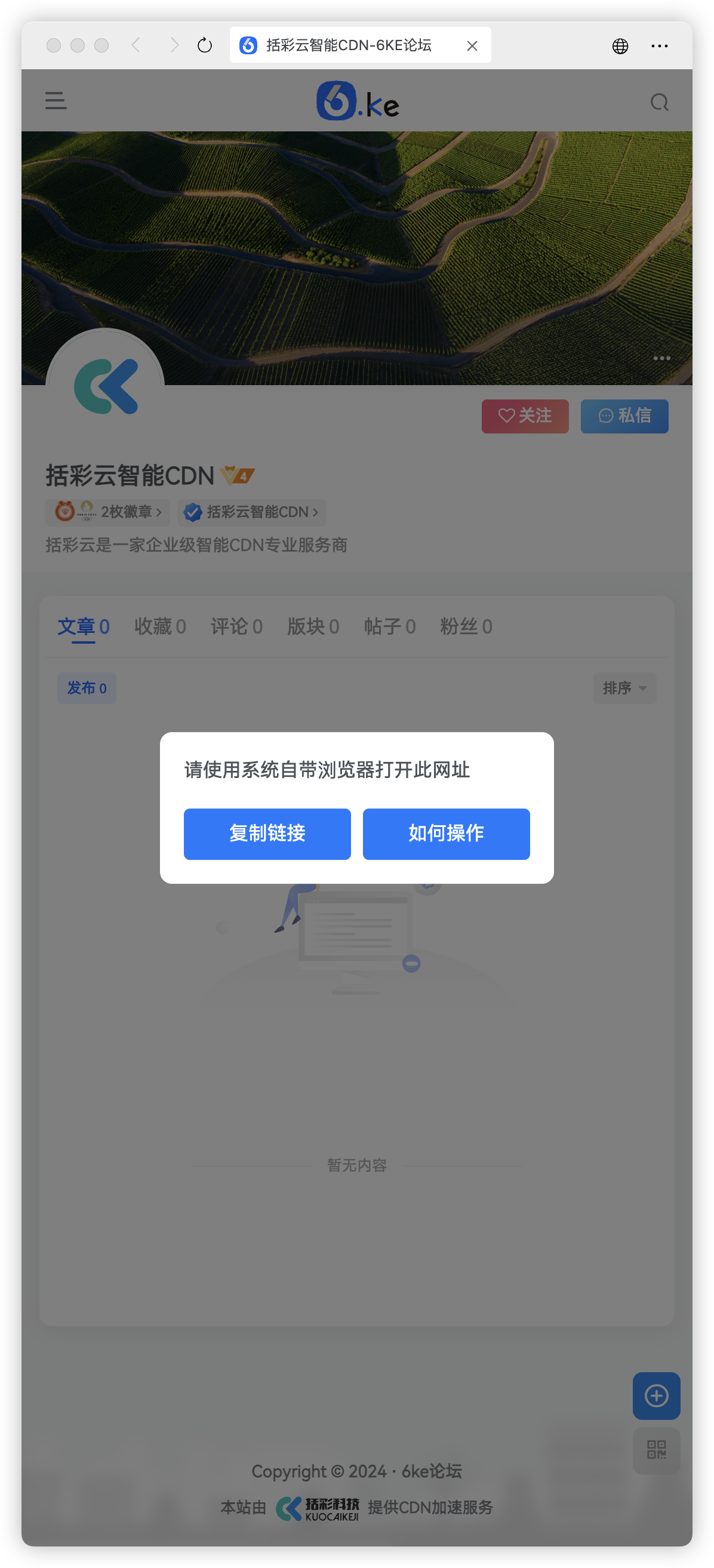Switch to the 版块 tab

coord(313,626)
